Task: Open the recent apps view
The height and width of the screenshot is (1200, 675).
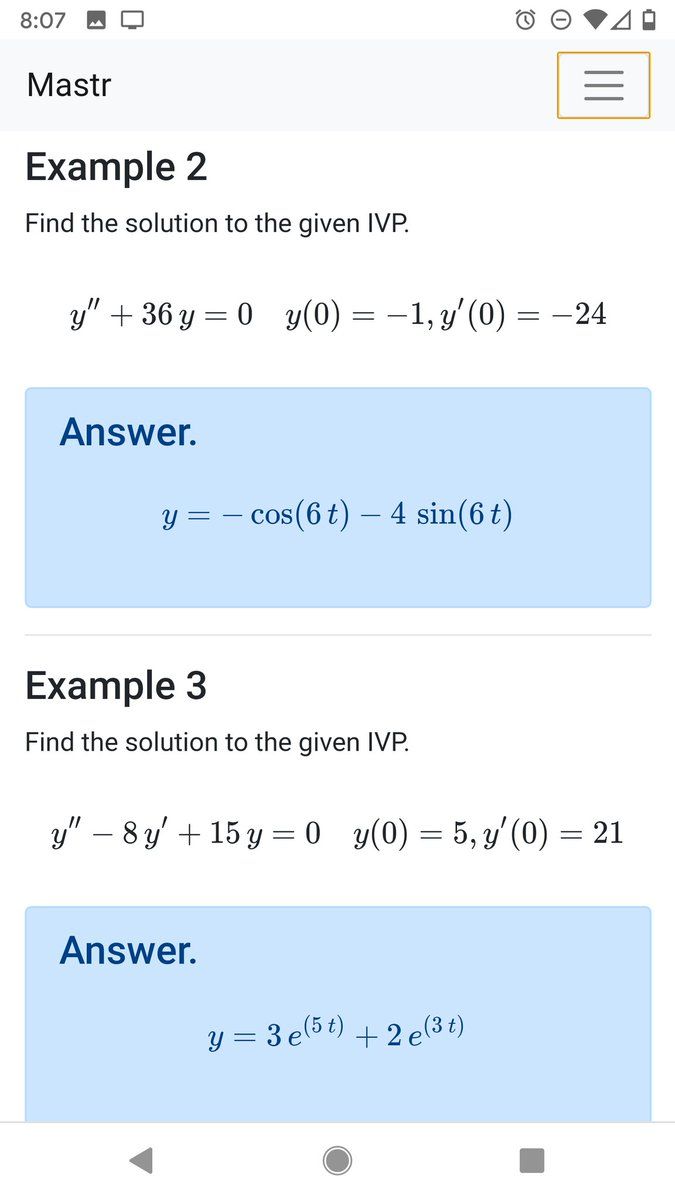Action: (532, 1160)
